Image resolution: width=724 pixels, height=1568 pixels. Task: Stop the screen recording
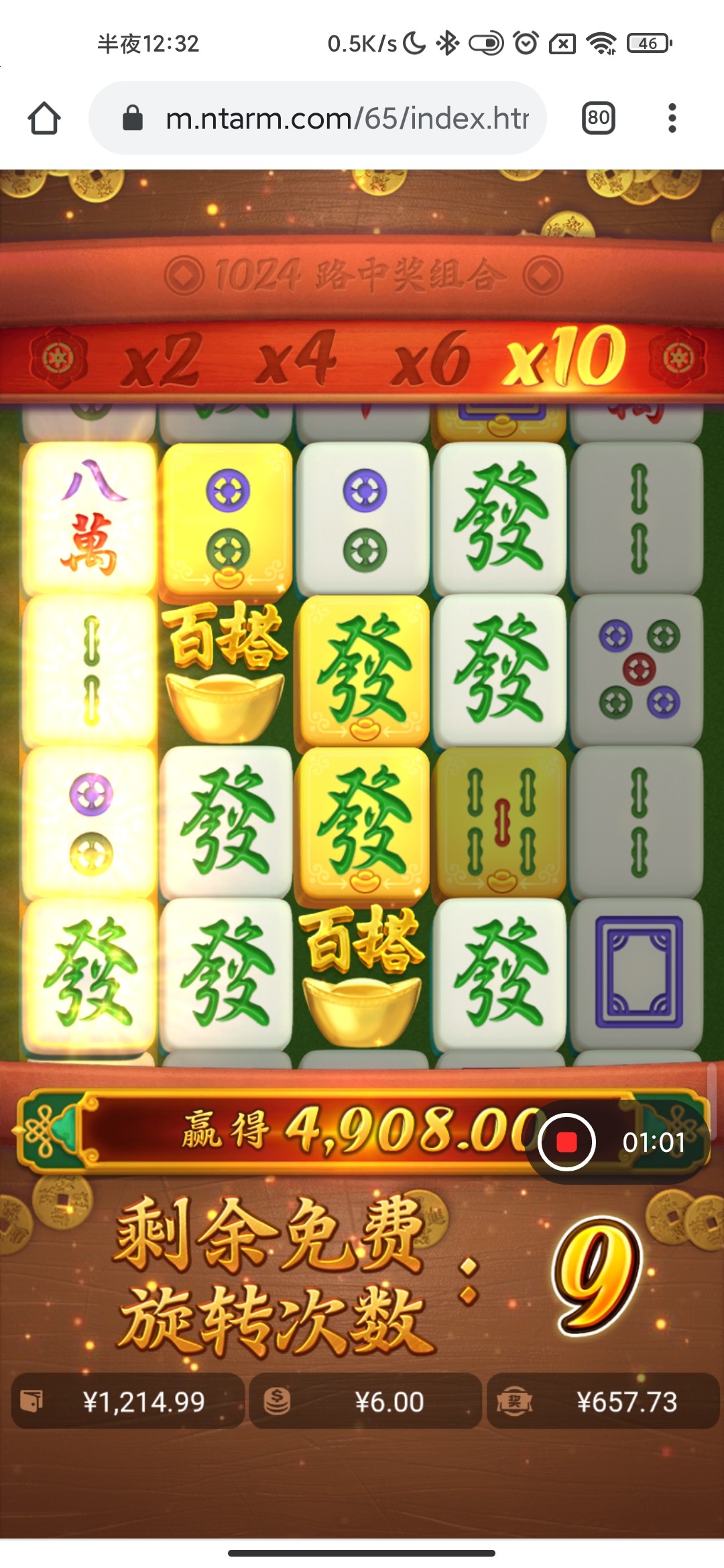pos(566,1142)
